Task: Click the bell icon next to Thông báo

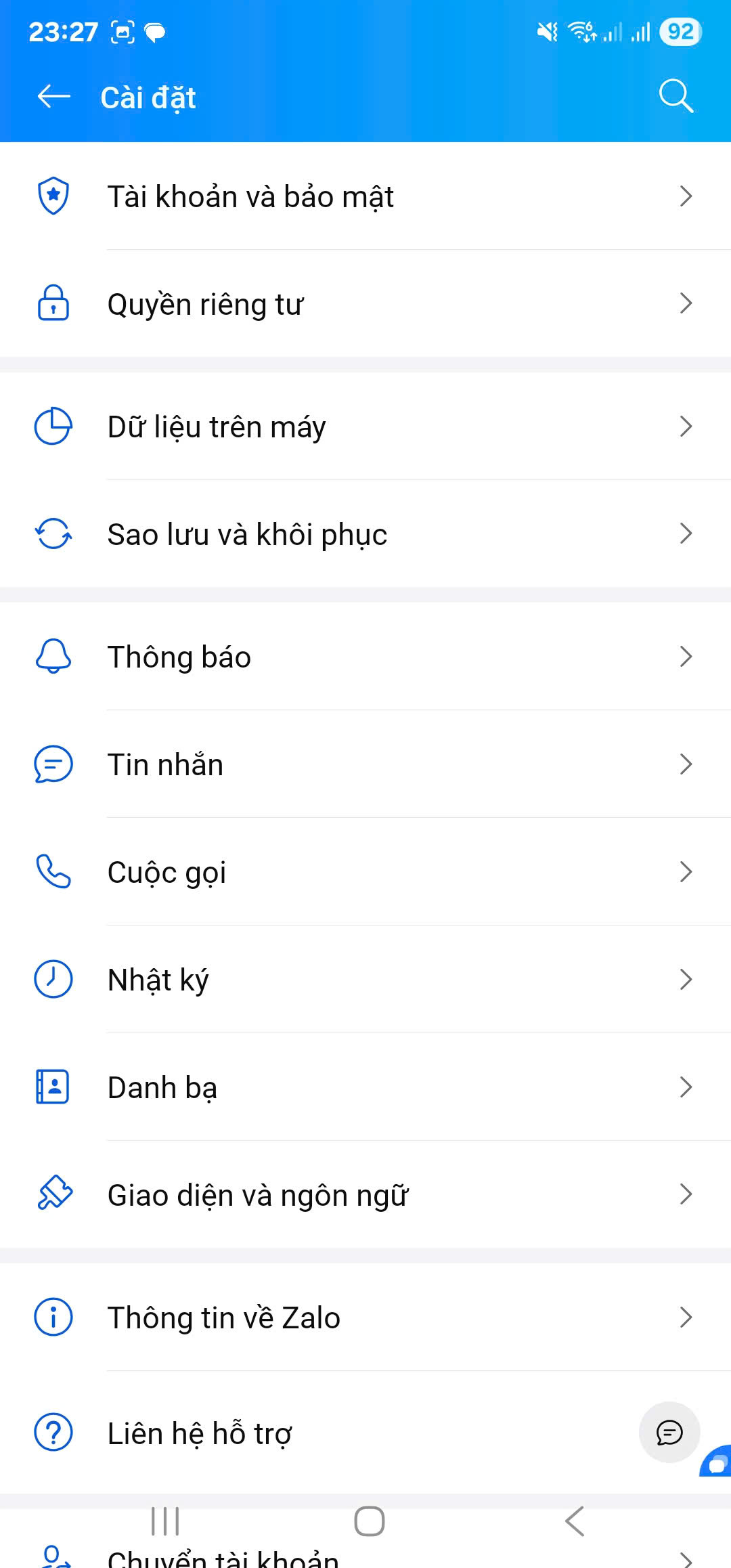Action: point(52,655)
